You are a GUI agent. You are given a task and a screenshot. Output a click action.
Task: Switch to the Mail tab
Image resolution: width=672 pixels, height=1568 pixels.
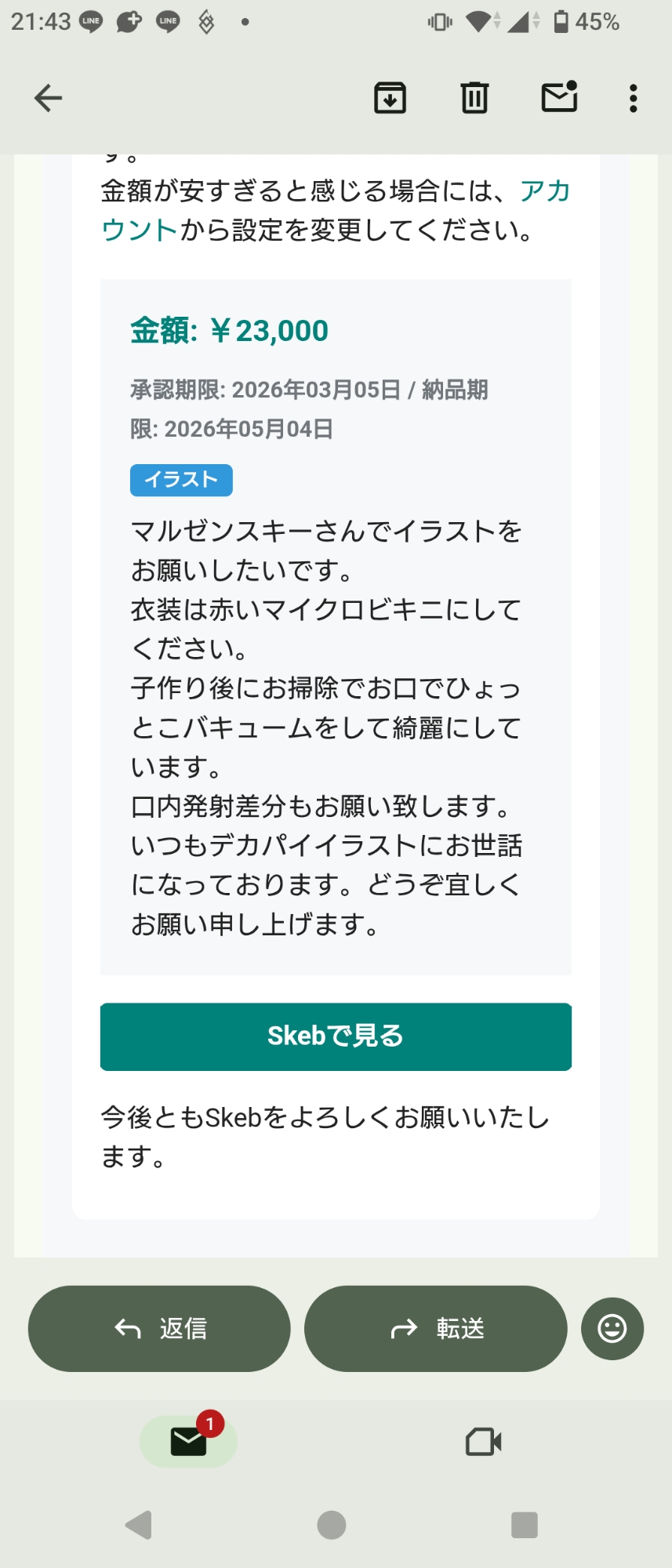pyautogui.click(x=188, y=1441)
